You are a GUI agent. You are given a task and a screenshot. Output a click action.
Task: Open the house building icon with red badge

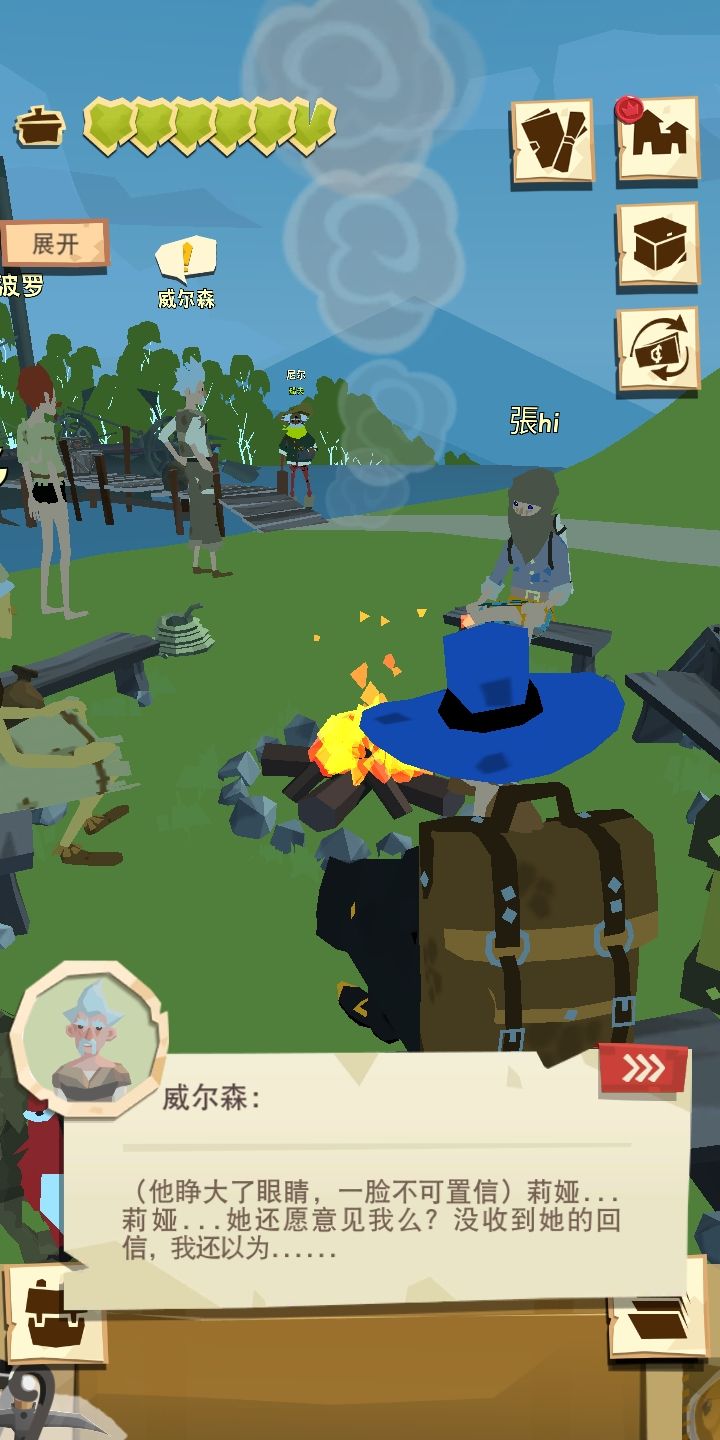tap(657, 138)
